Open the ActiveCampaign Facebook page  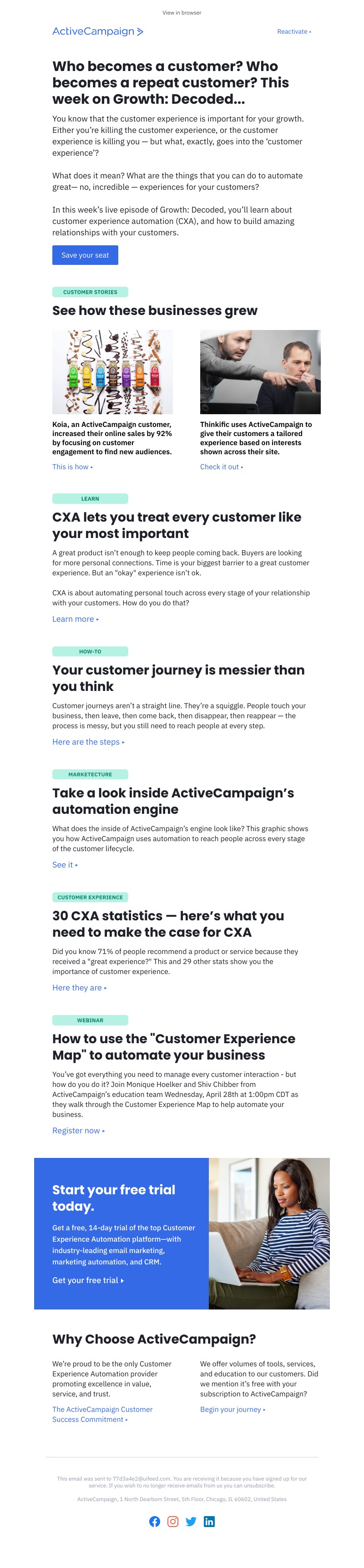pos(155,1522)
